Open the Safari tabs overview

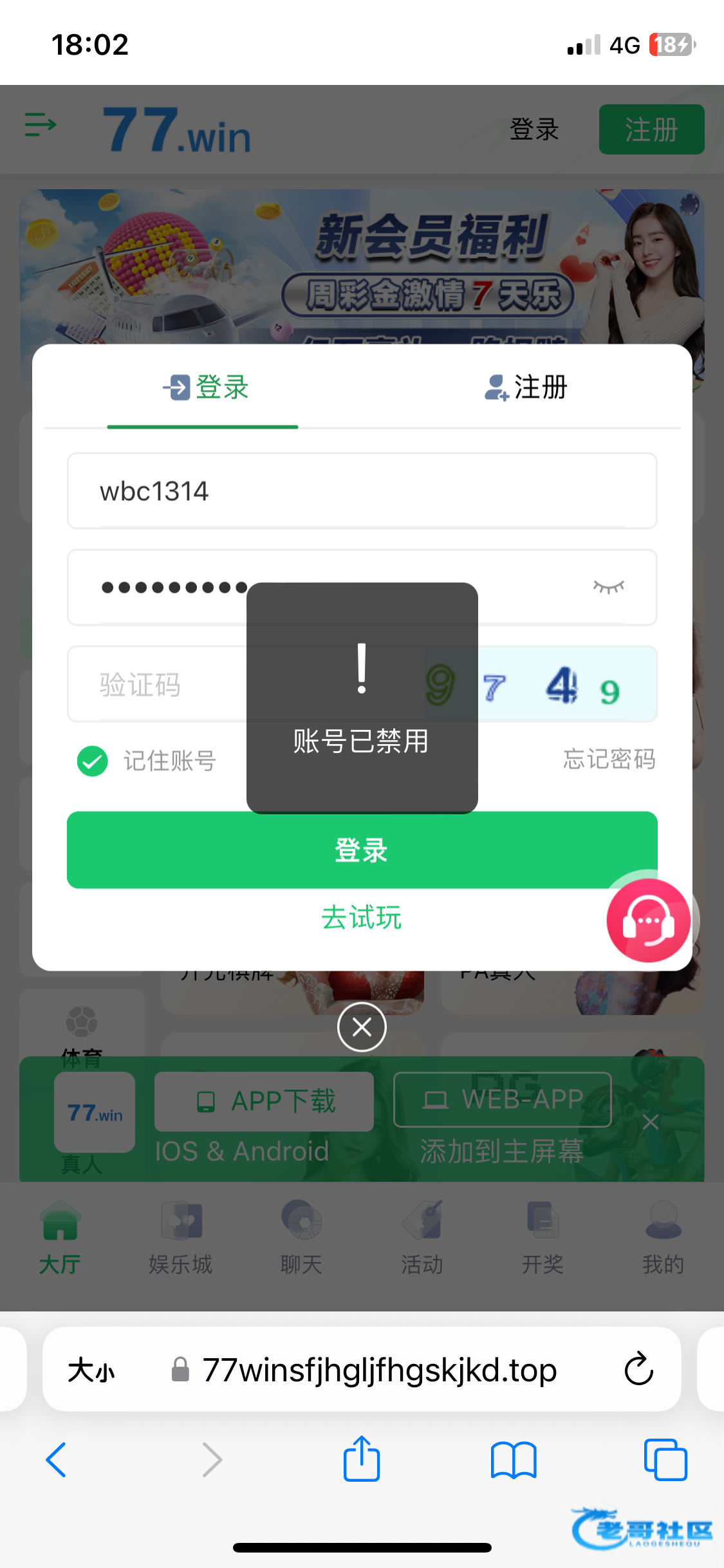665,1459
